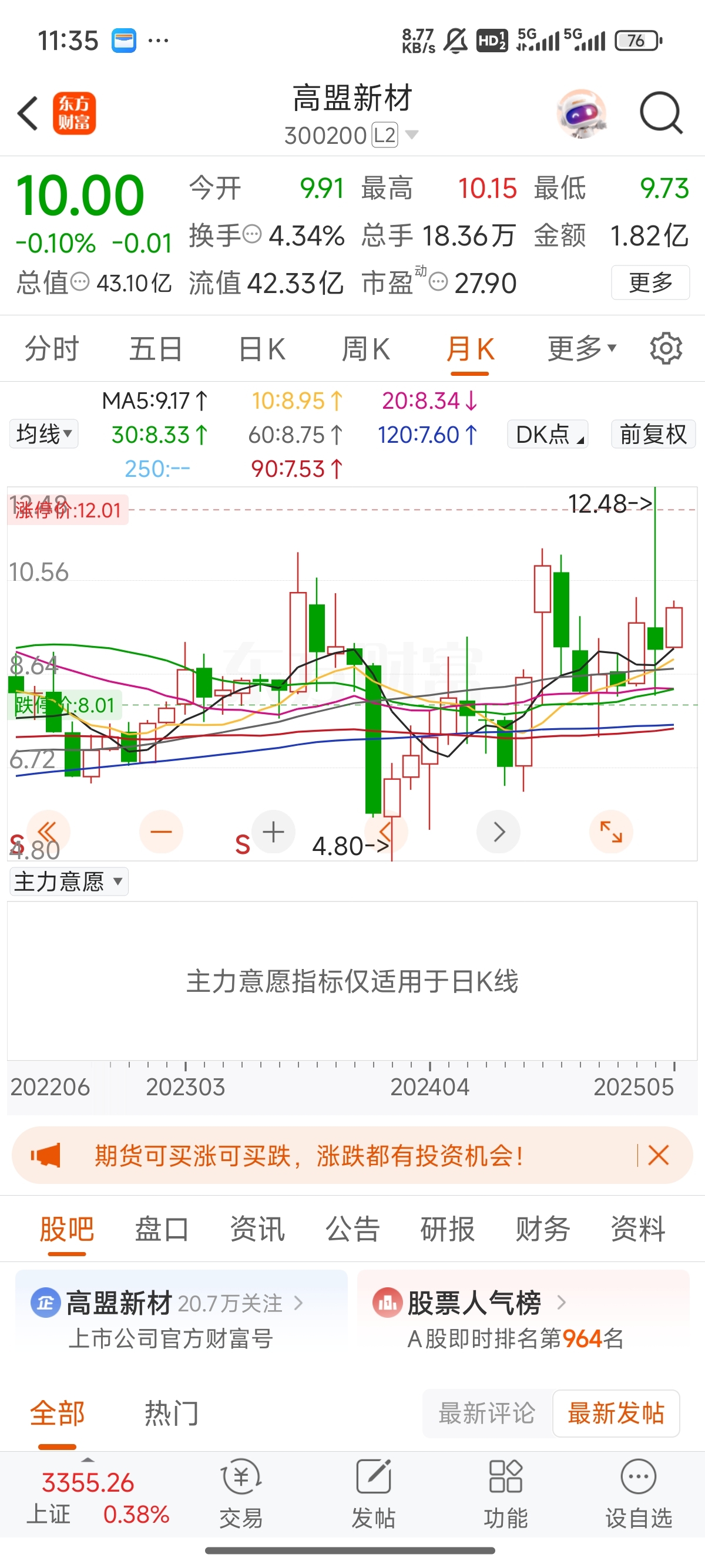Open the robot assistant avatar
Viewport: 705px width, 1568px height.
tap(582, 113)
